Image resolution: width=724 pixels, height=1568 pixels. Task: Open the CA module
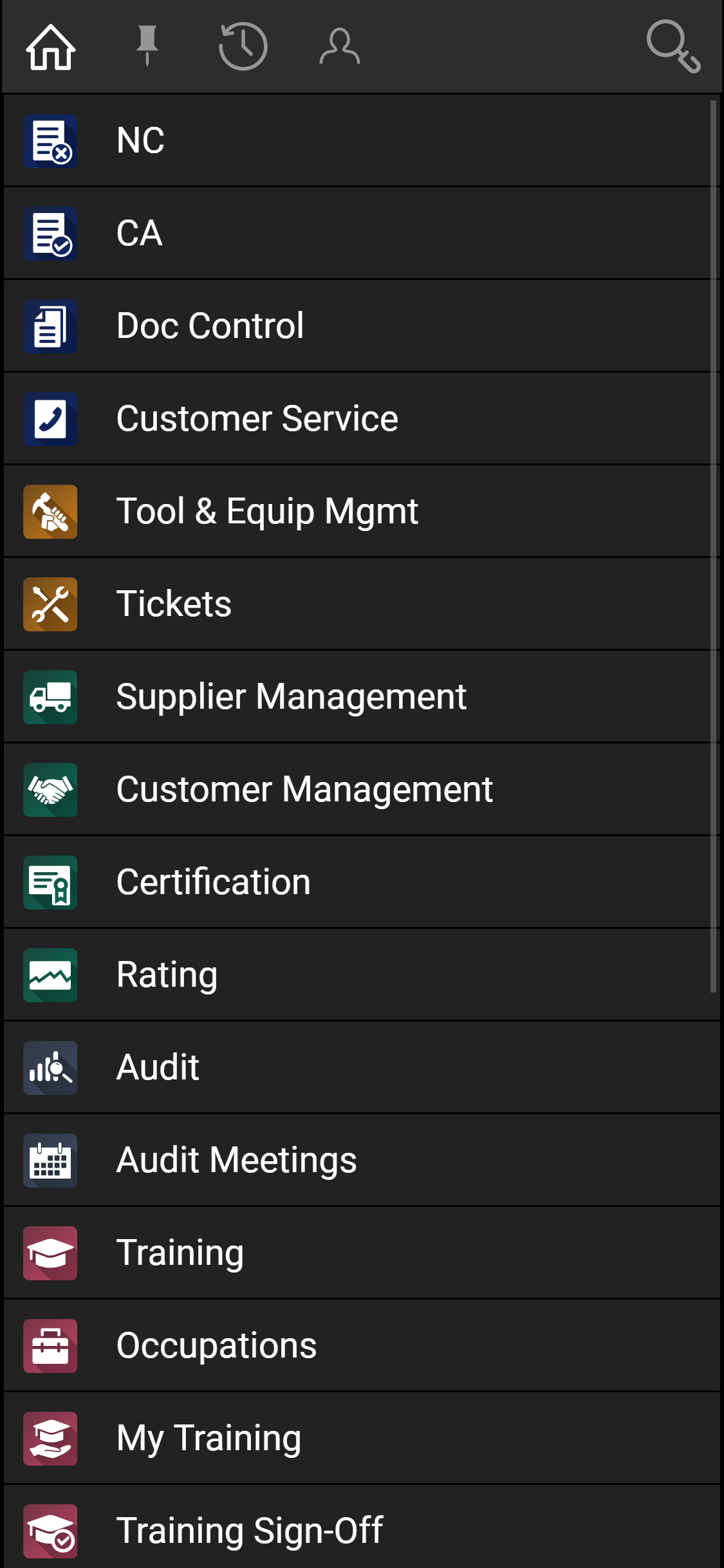click(361, 234)
